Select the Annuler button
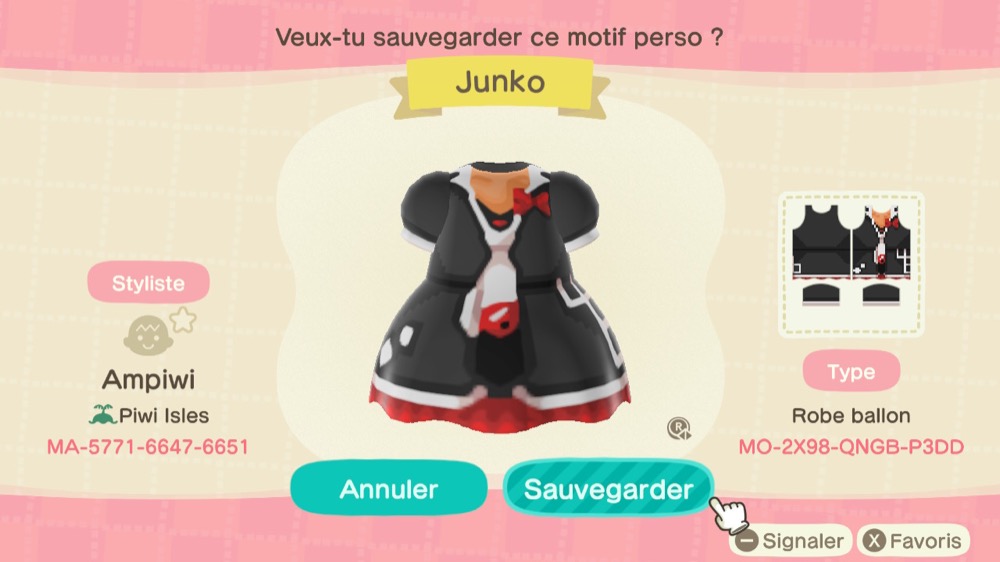Image resolution: width=1000 pixels, height=562 pixels. [389, 489]
